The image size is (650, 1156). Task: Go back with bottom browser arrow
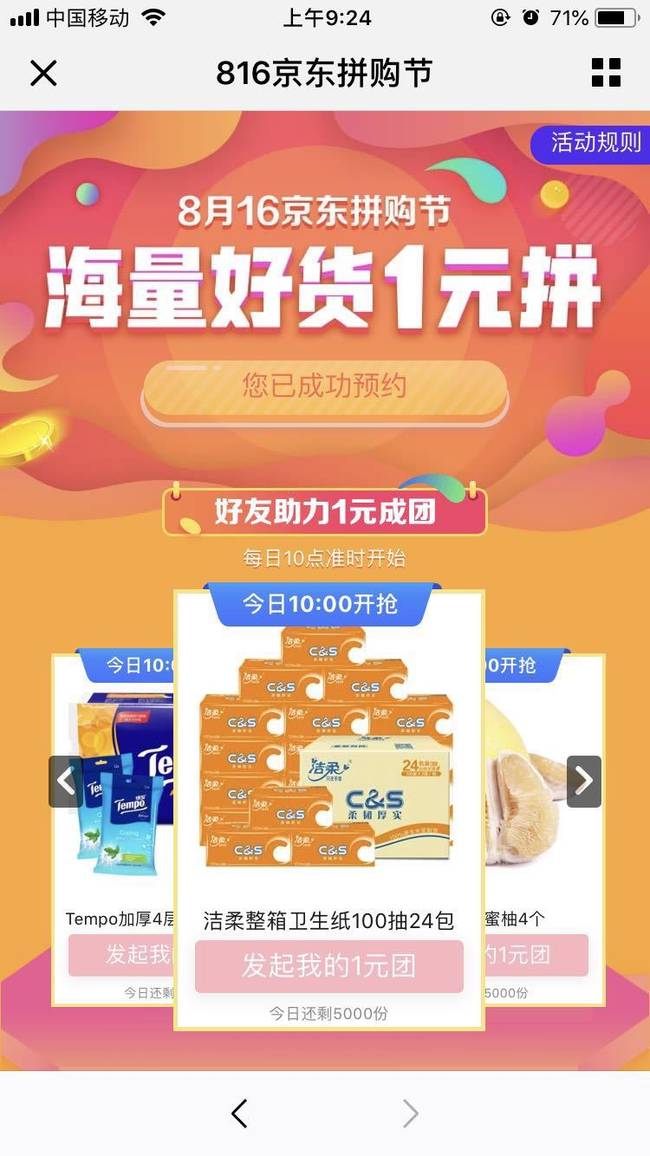coord(239,1113)
